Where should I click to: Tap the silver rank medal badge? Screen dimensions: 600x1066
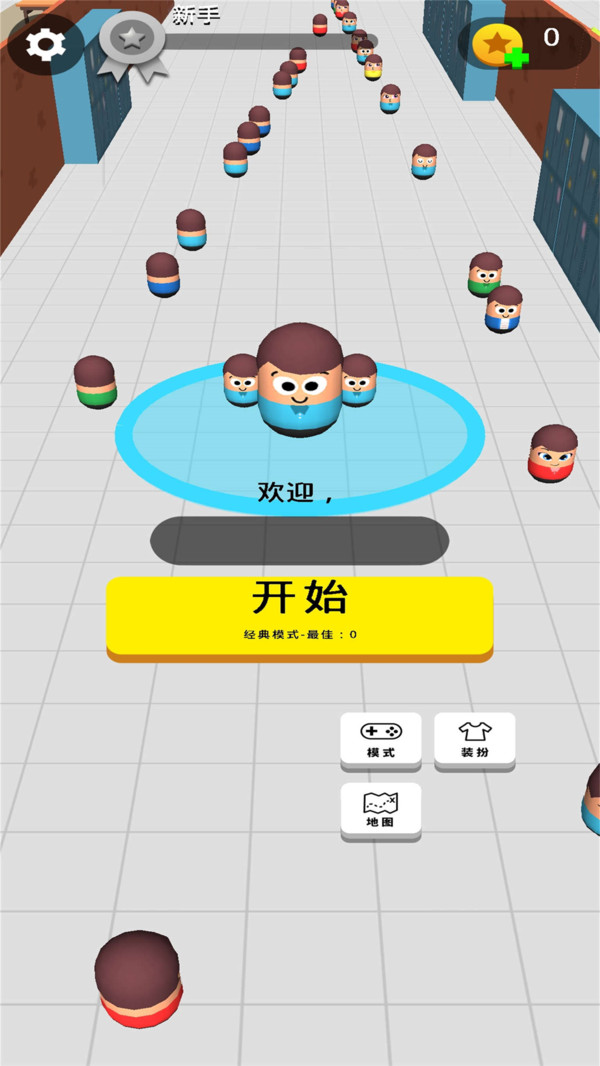(132, 44)
